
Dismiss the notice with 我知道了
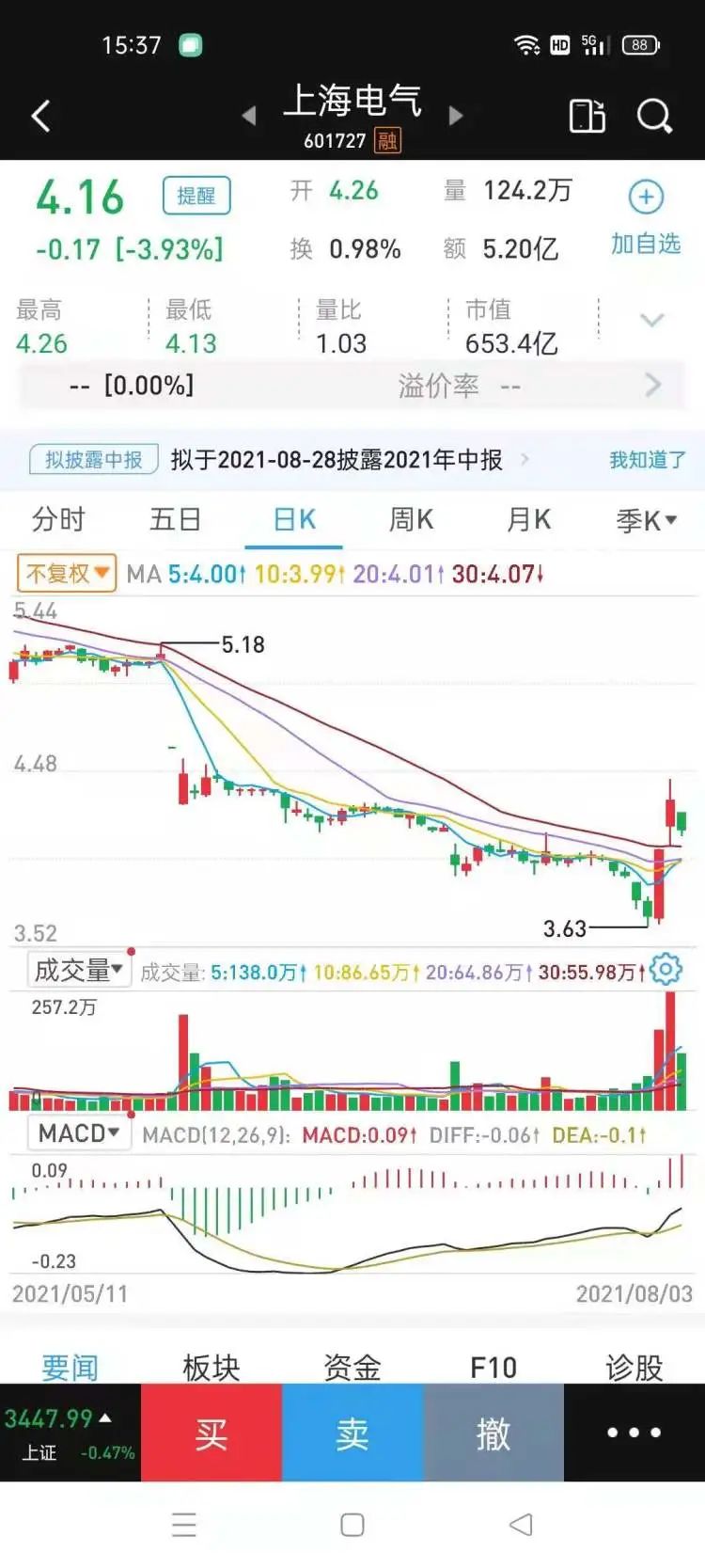pos(647,460)
